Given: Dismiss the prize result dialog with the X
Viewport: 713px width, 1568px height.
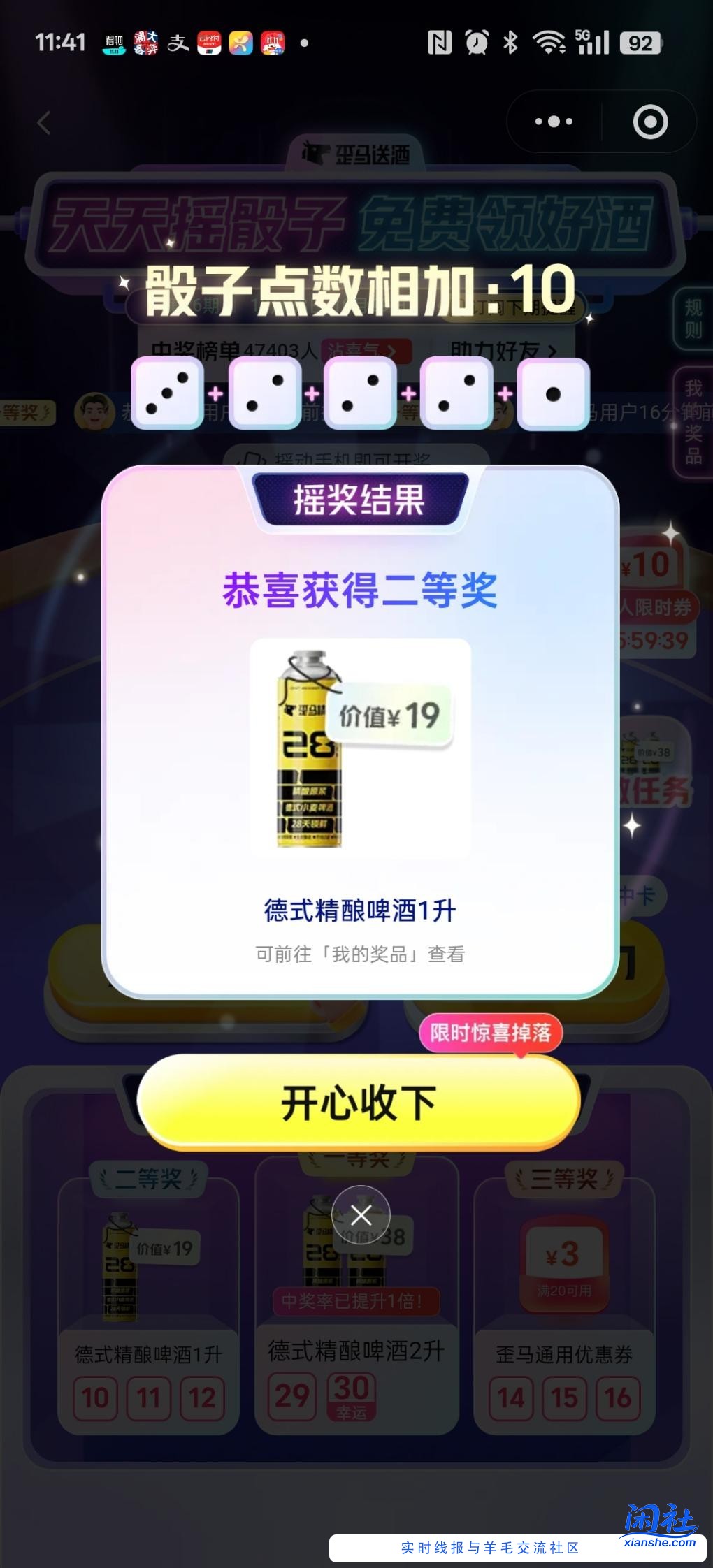Looking at the screenshot, I should [x=361, y=1215].
